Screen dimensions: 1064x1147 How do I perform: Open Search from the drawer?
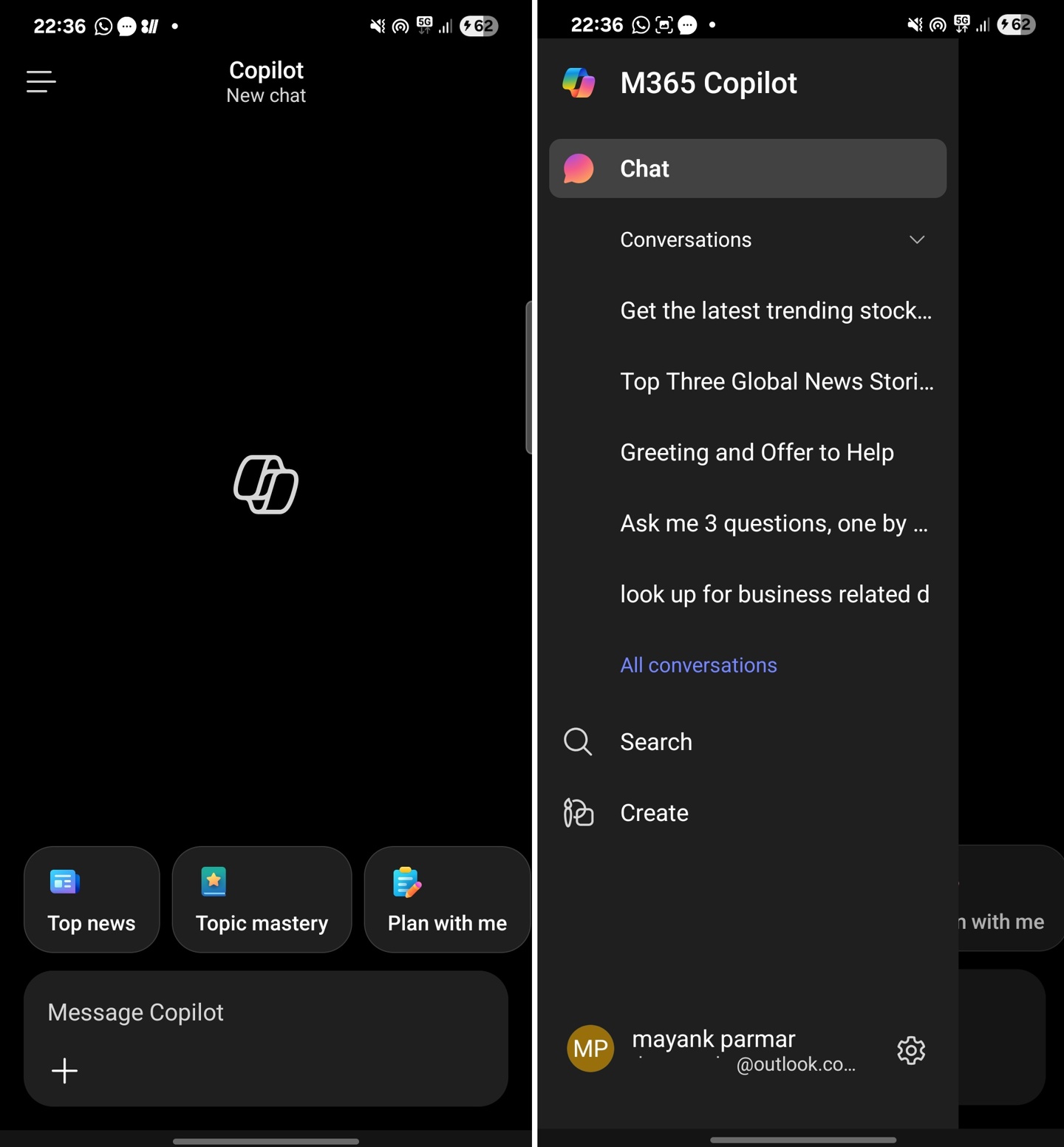[x=656, y=742]
